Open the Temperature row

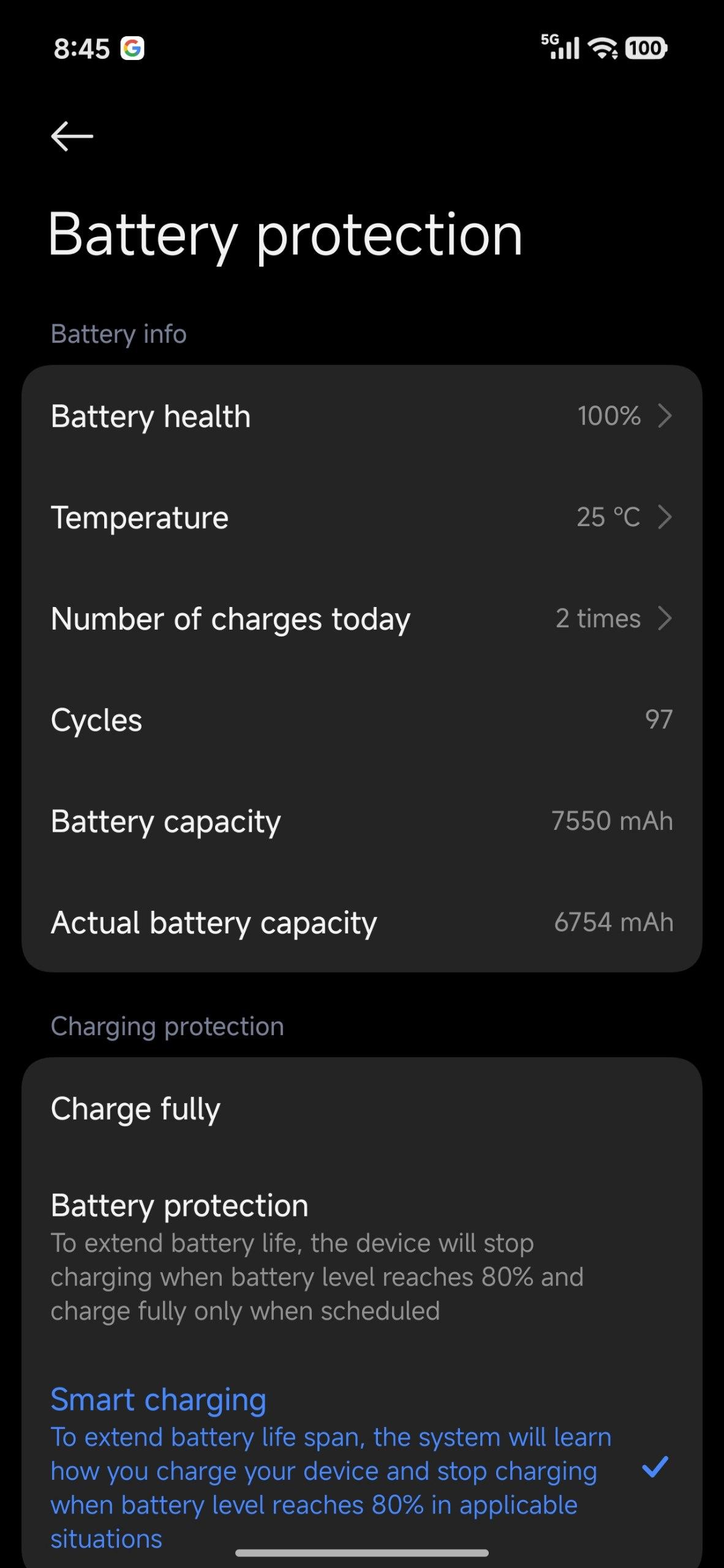[361, 518]
